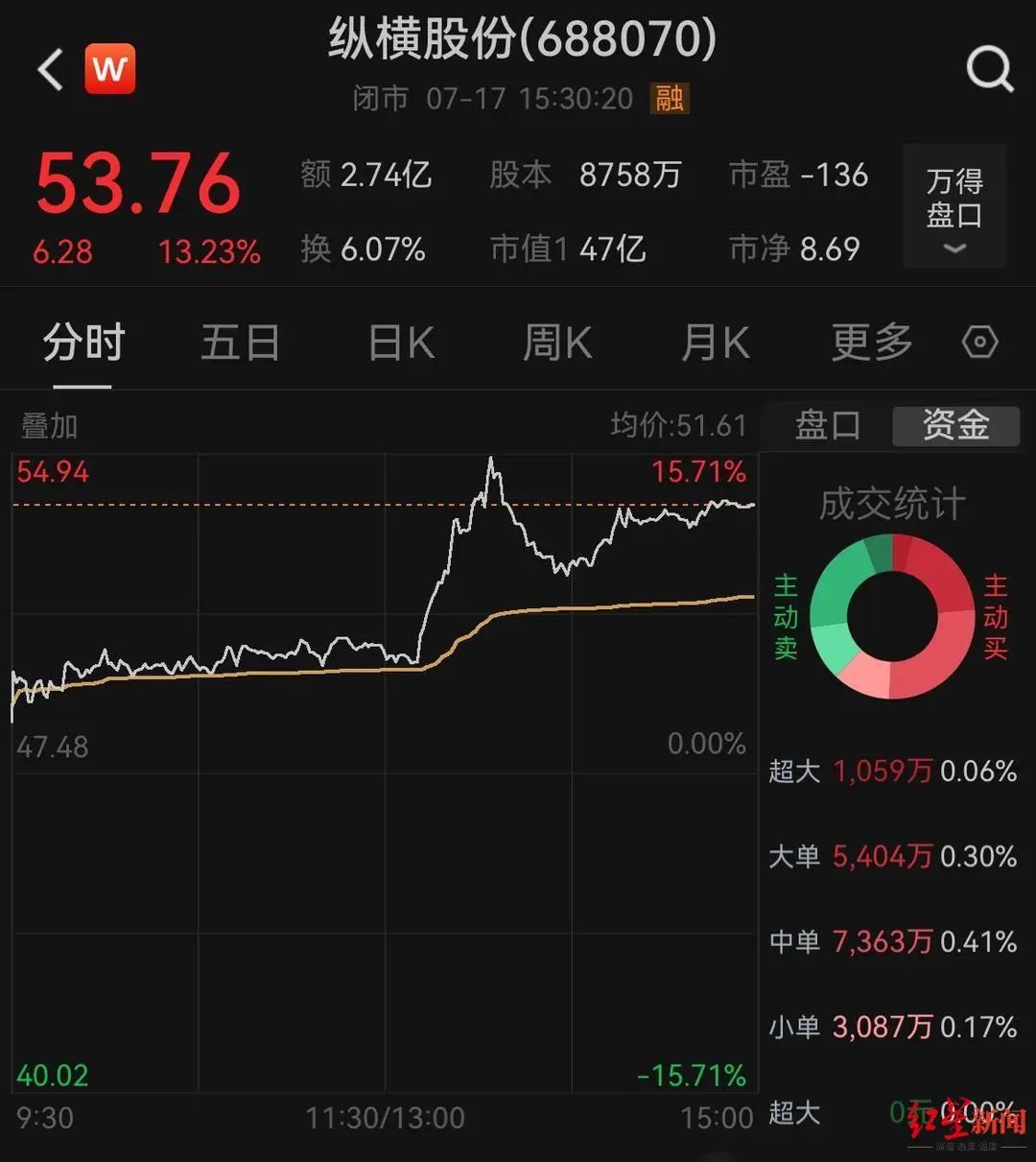Screen dimensions: 1036x1162
Task: Switch to the 五日 tab
Action: 240,342
